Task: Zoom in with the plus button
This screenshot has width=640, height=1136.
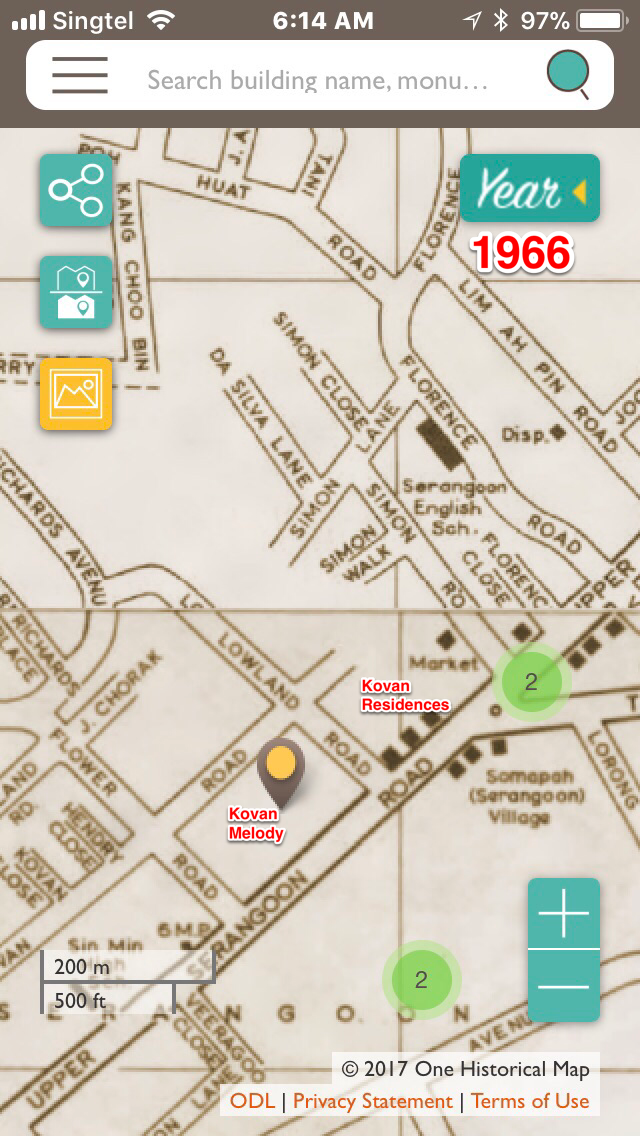Action: pos(564,913)
